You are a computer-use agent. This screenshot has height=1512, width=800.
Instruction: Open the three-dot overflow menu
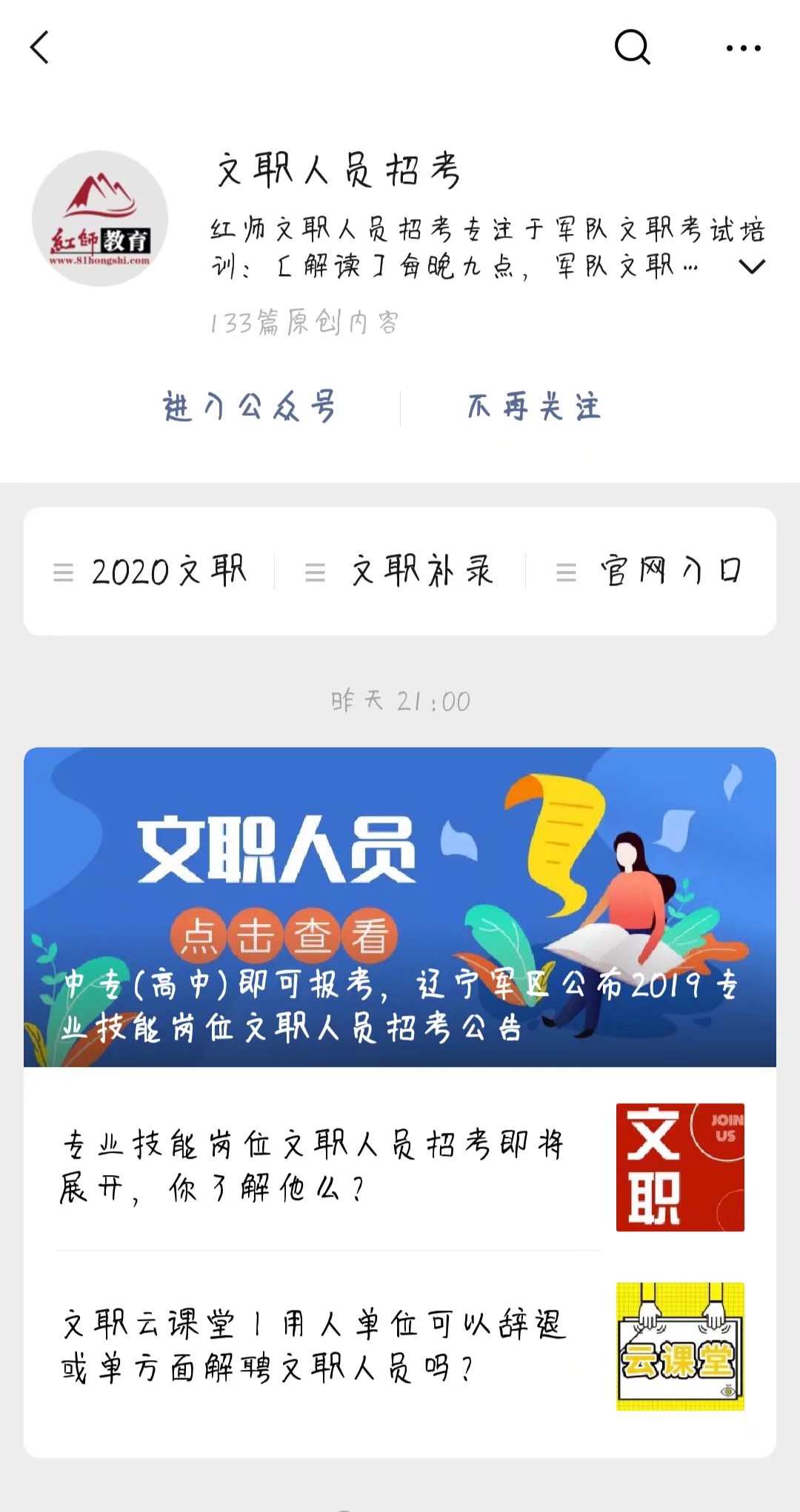point(743,48)
